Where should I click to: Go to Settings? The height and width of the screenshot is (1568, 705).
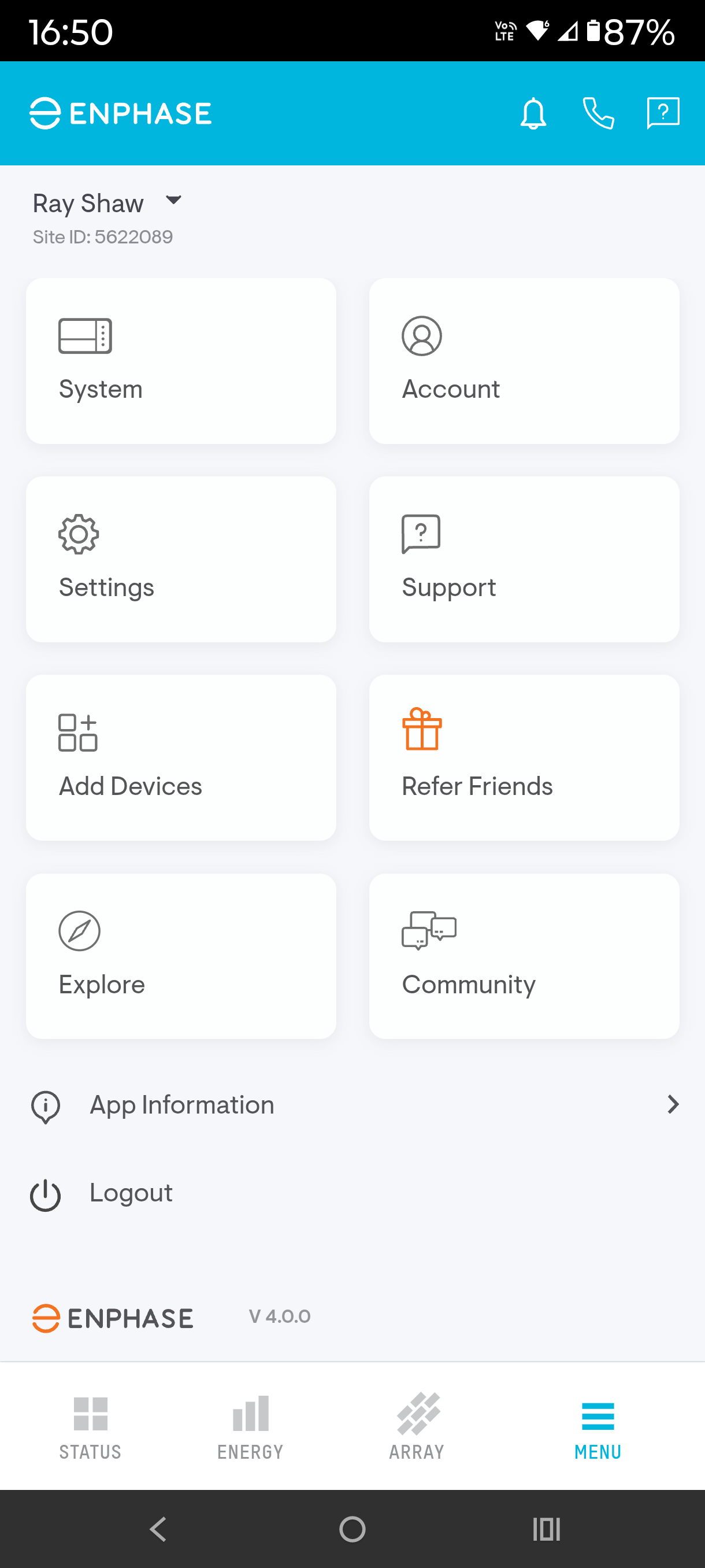click(181, 559)
